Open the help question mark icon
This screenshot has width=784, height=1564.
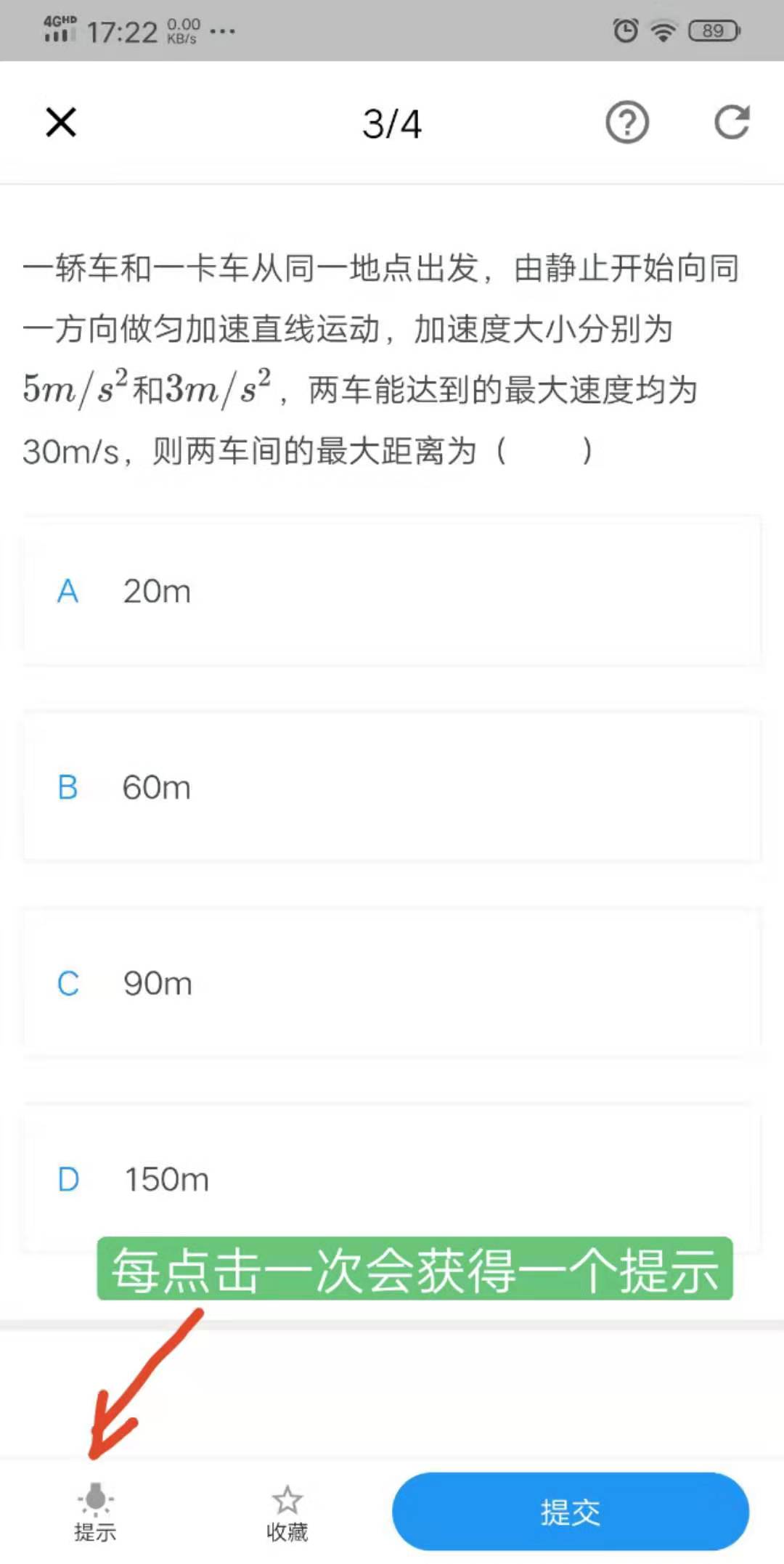[626, 123]
